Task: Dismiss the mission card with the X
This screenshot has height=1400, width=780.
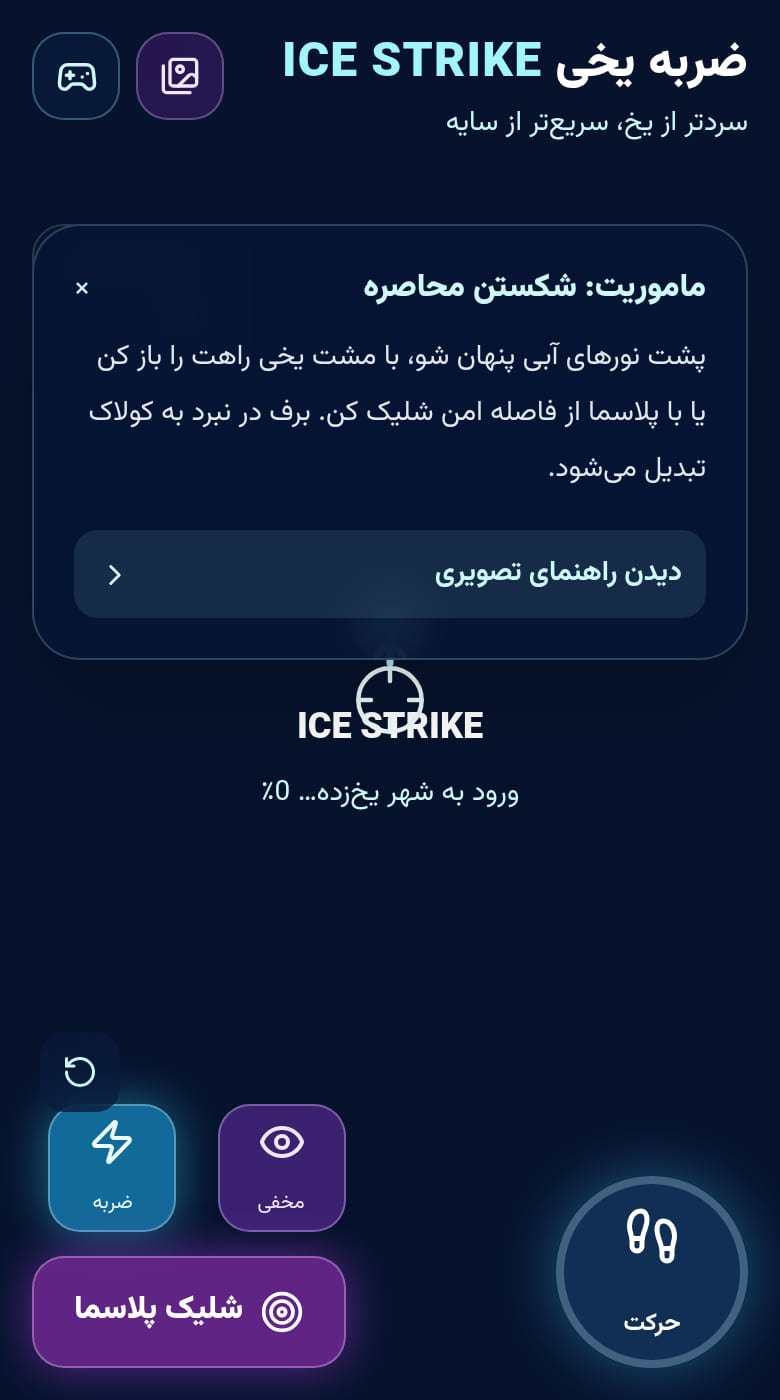Action: pos(82,288)
